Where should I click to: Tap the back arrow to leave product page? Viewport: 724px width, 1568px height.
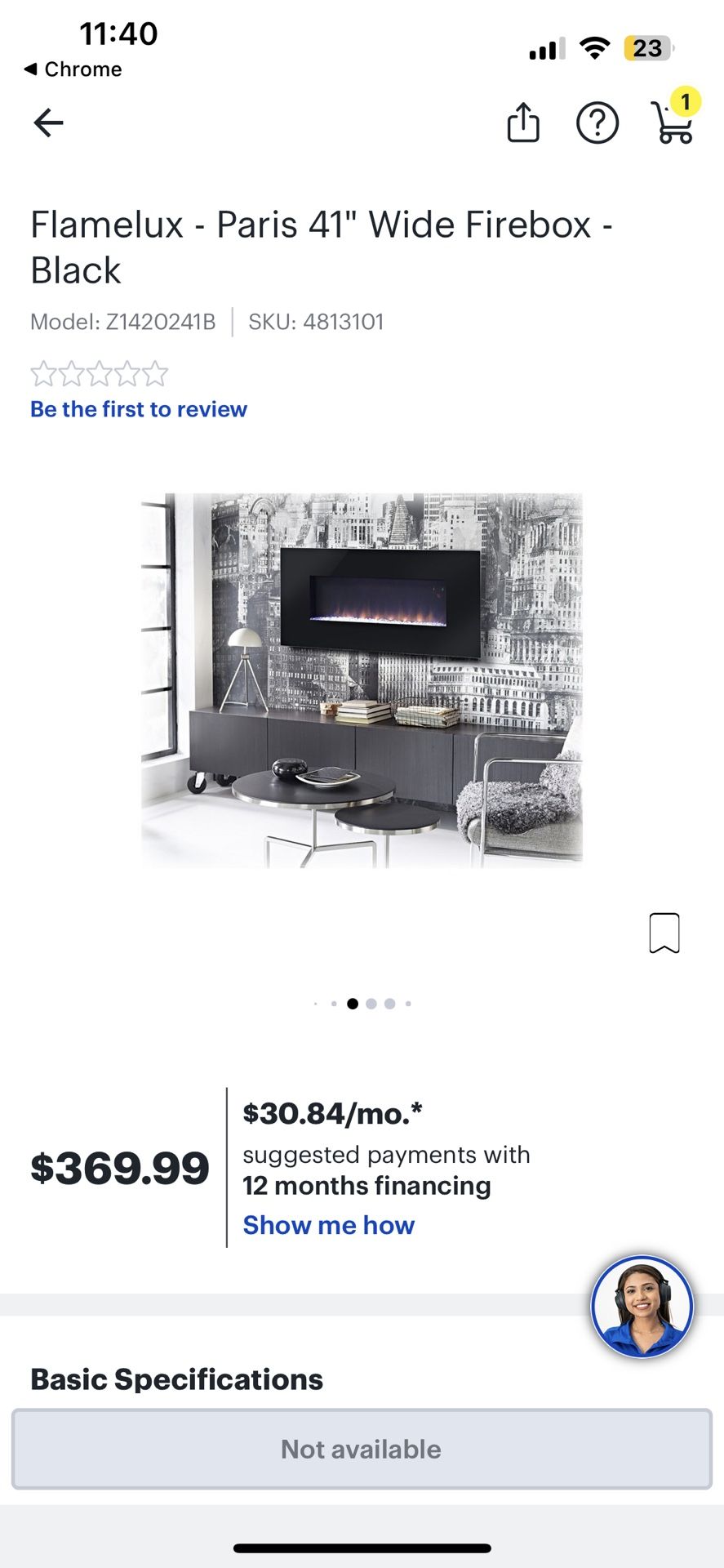[48, 122]
